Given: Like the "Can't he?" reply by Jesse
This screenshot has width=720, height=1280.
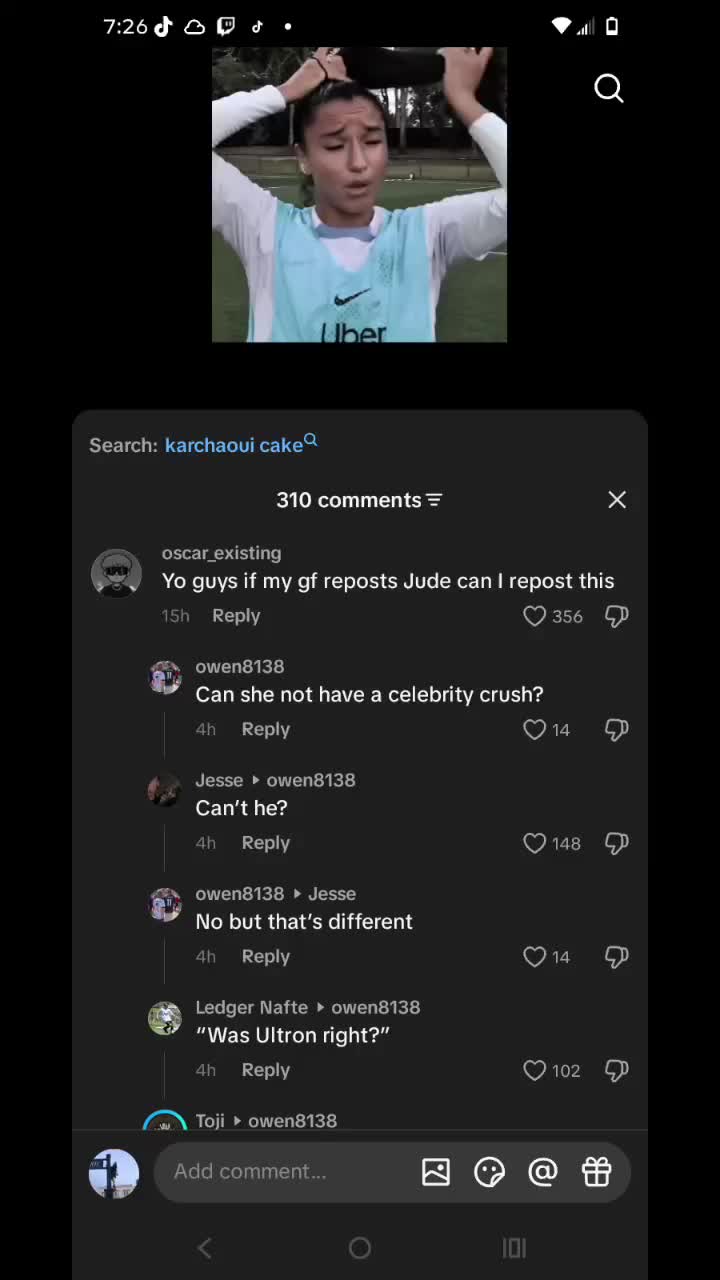Looking at the screenshot, I should pyautogui.click(x=535, y=843).
